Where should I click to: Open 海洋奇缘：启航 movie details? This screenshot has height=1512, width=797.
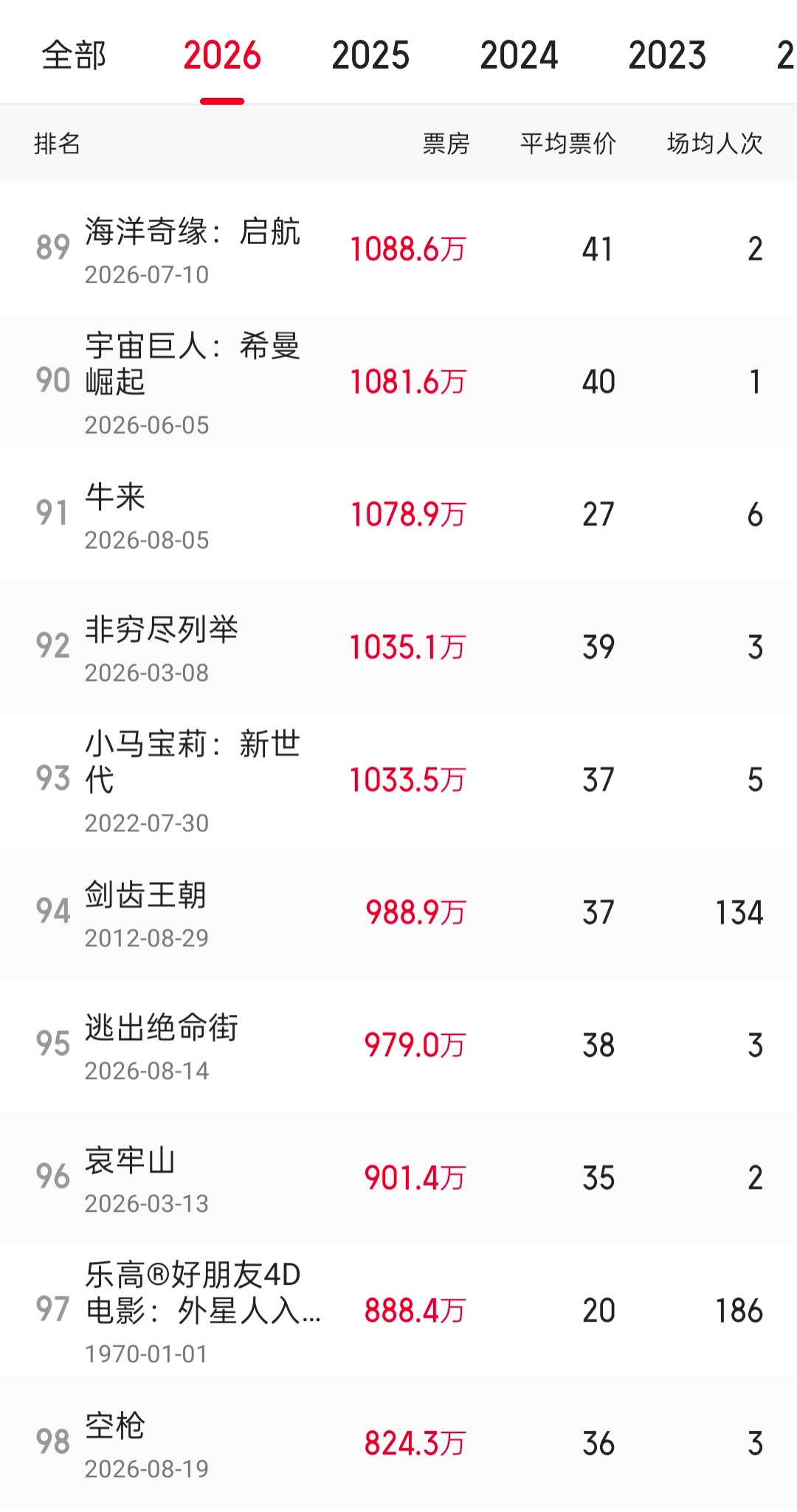(x=398, y=249)
